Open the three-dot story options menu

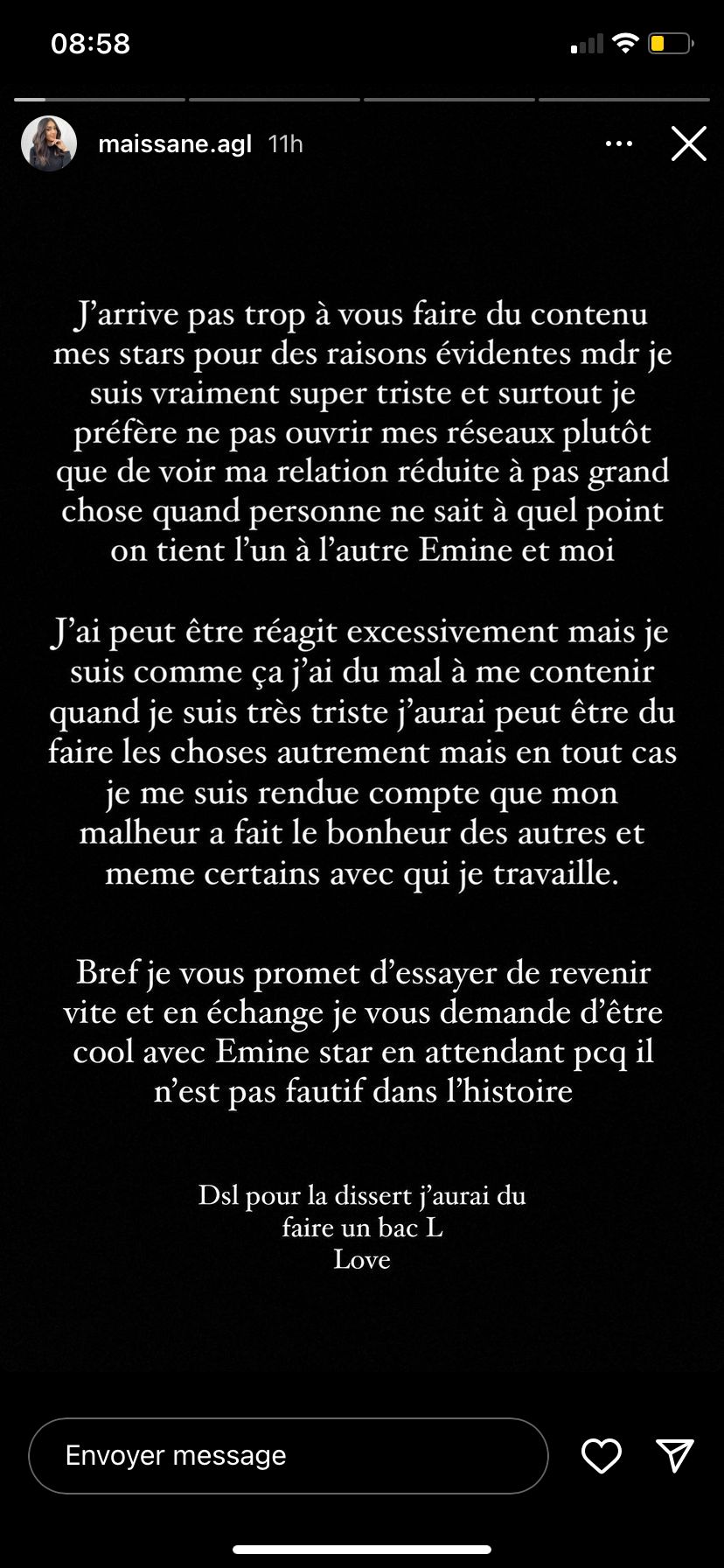[619, 143]
